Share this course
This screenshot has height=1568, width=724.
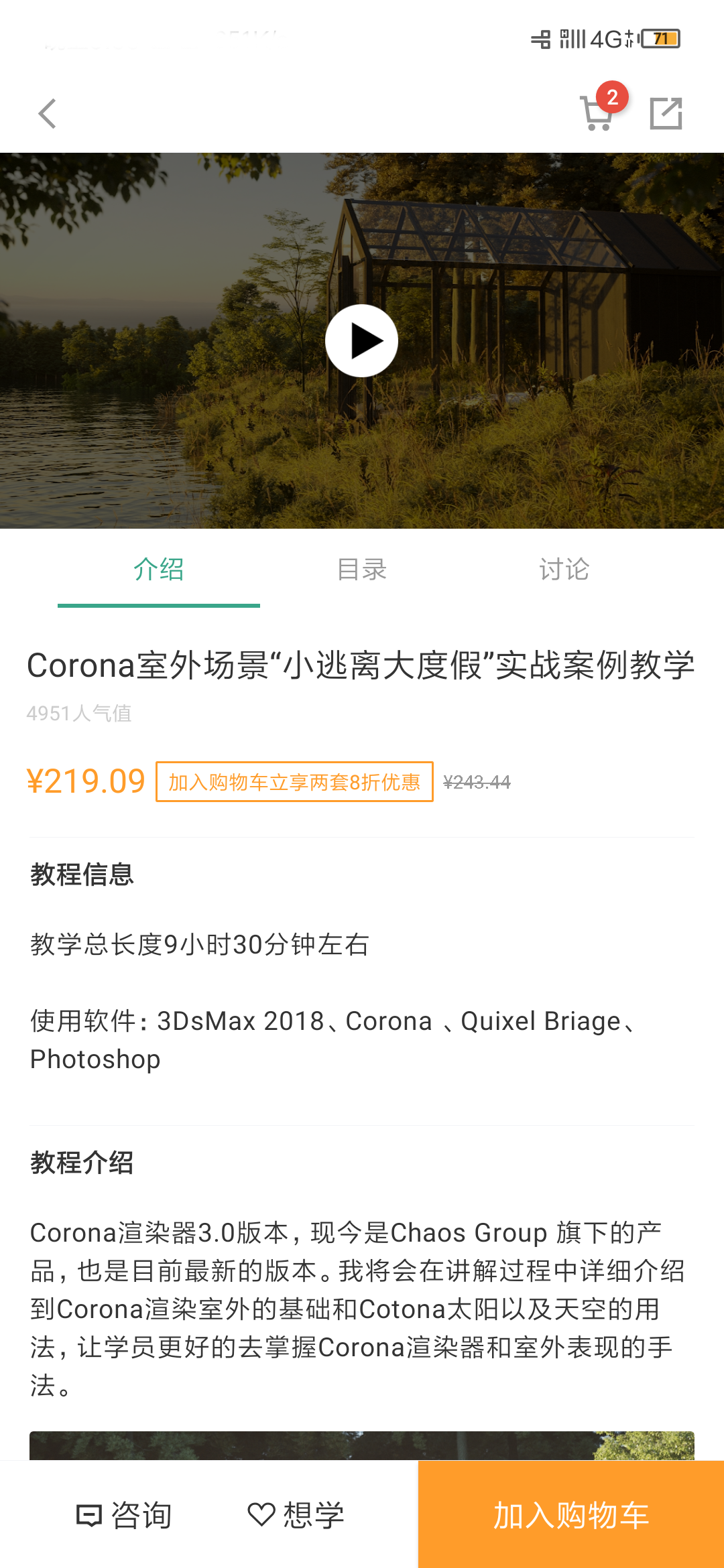666,113
